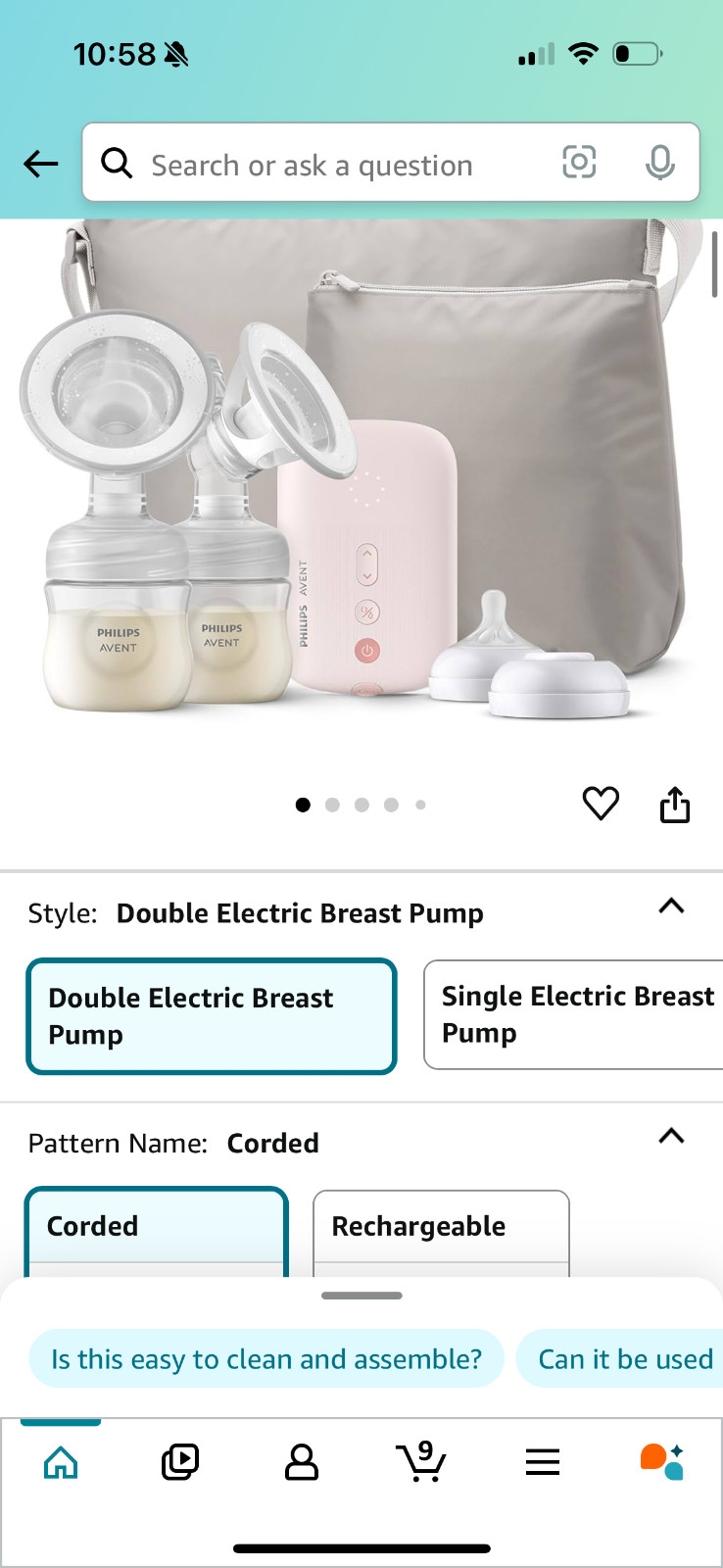The height and width of the screenshot is (1568, 723).
Task: Add the product to wish list heart
Action: (x=601, y=804)
